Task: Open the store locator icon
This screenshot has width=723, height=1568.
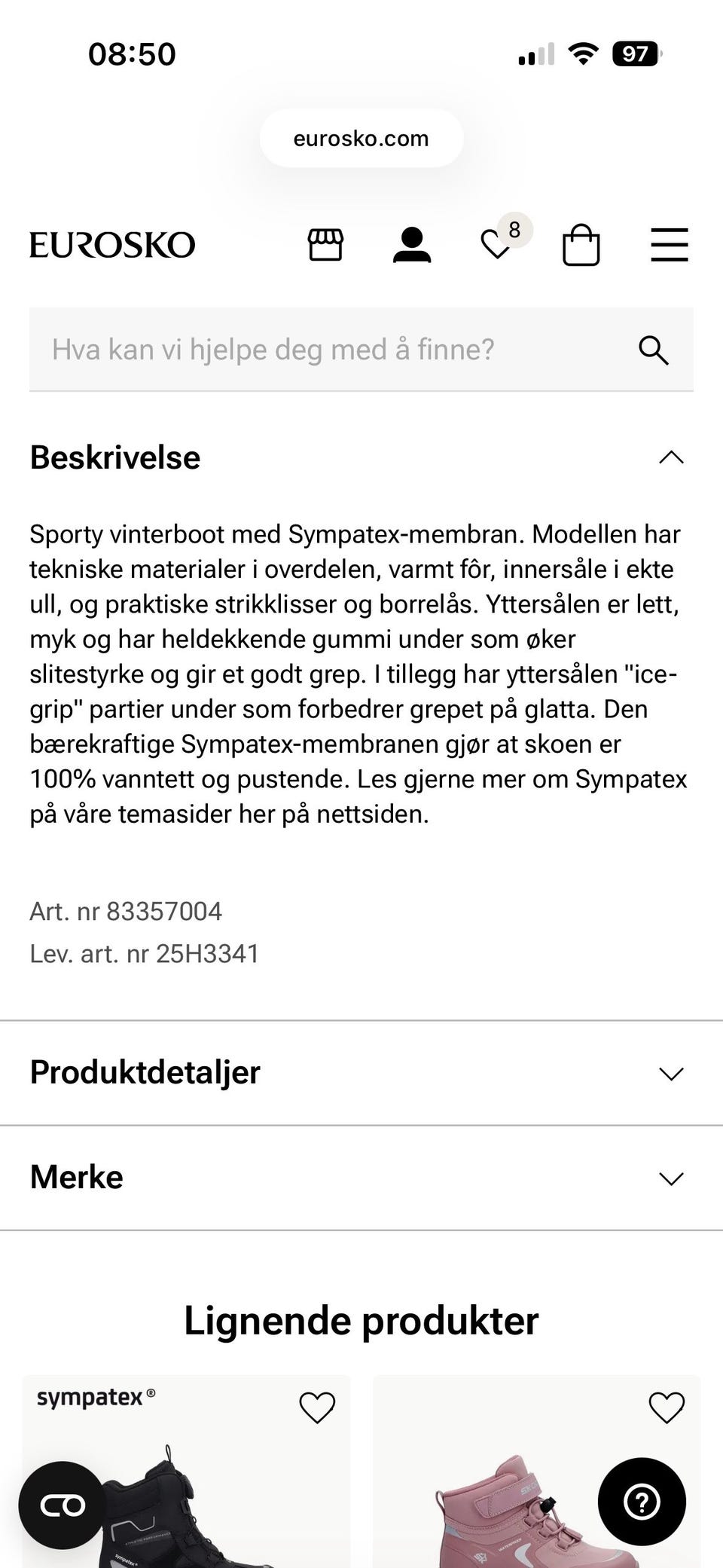Action: click(x=325, y=244)
